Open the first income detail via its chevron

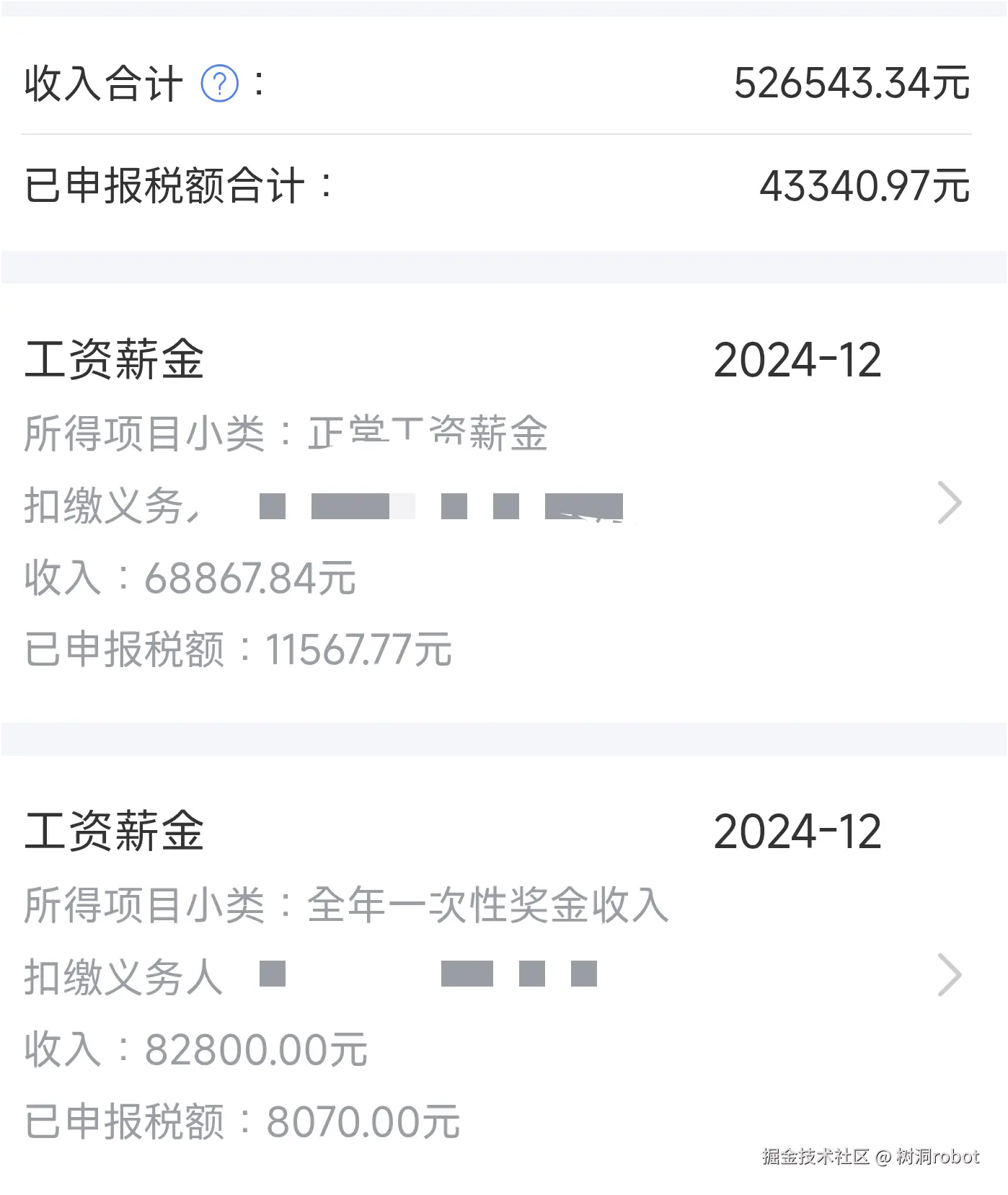pyautogui.click(x=950, y=503)
